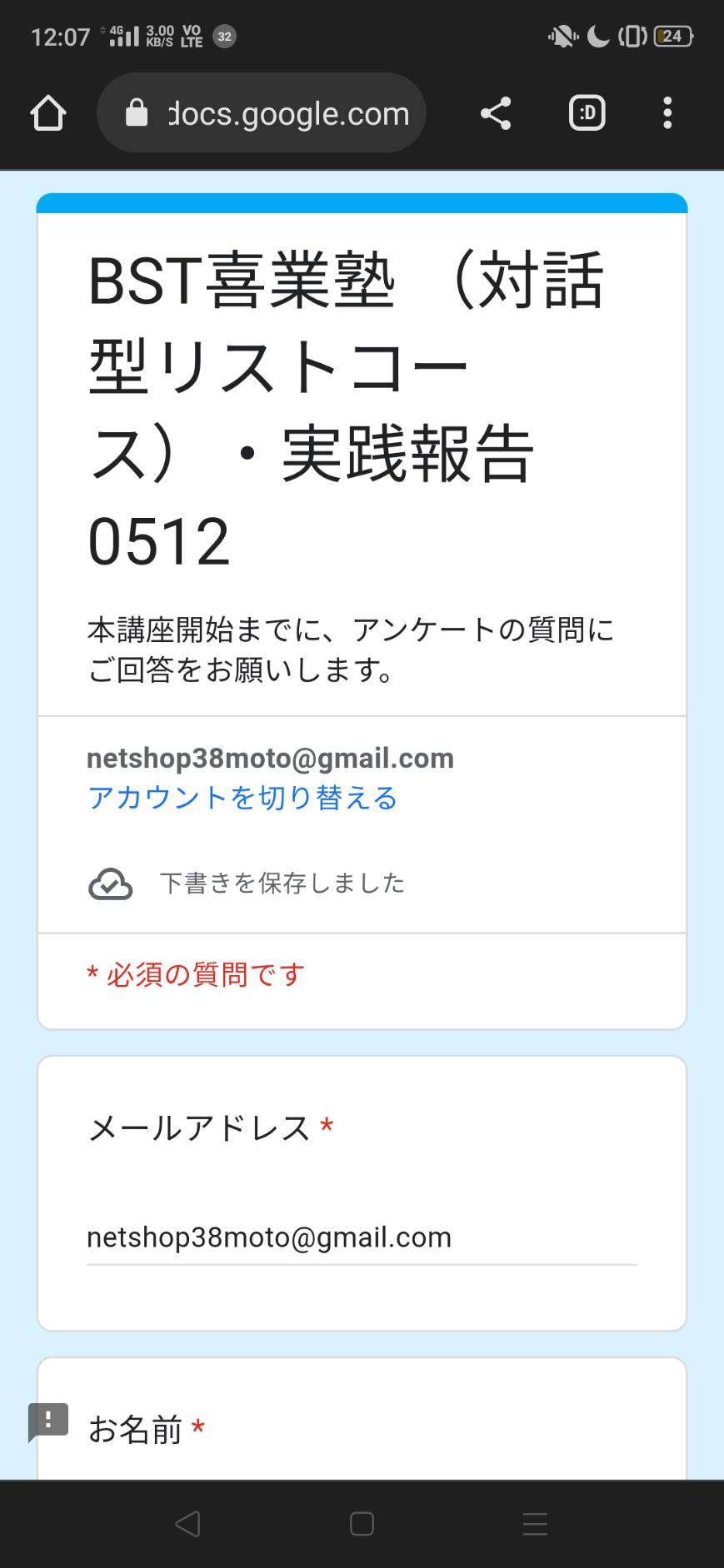724x1568 pixels.
Task: Tap アカウントを切り替える link
Action: tap(242, 798)
